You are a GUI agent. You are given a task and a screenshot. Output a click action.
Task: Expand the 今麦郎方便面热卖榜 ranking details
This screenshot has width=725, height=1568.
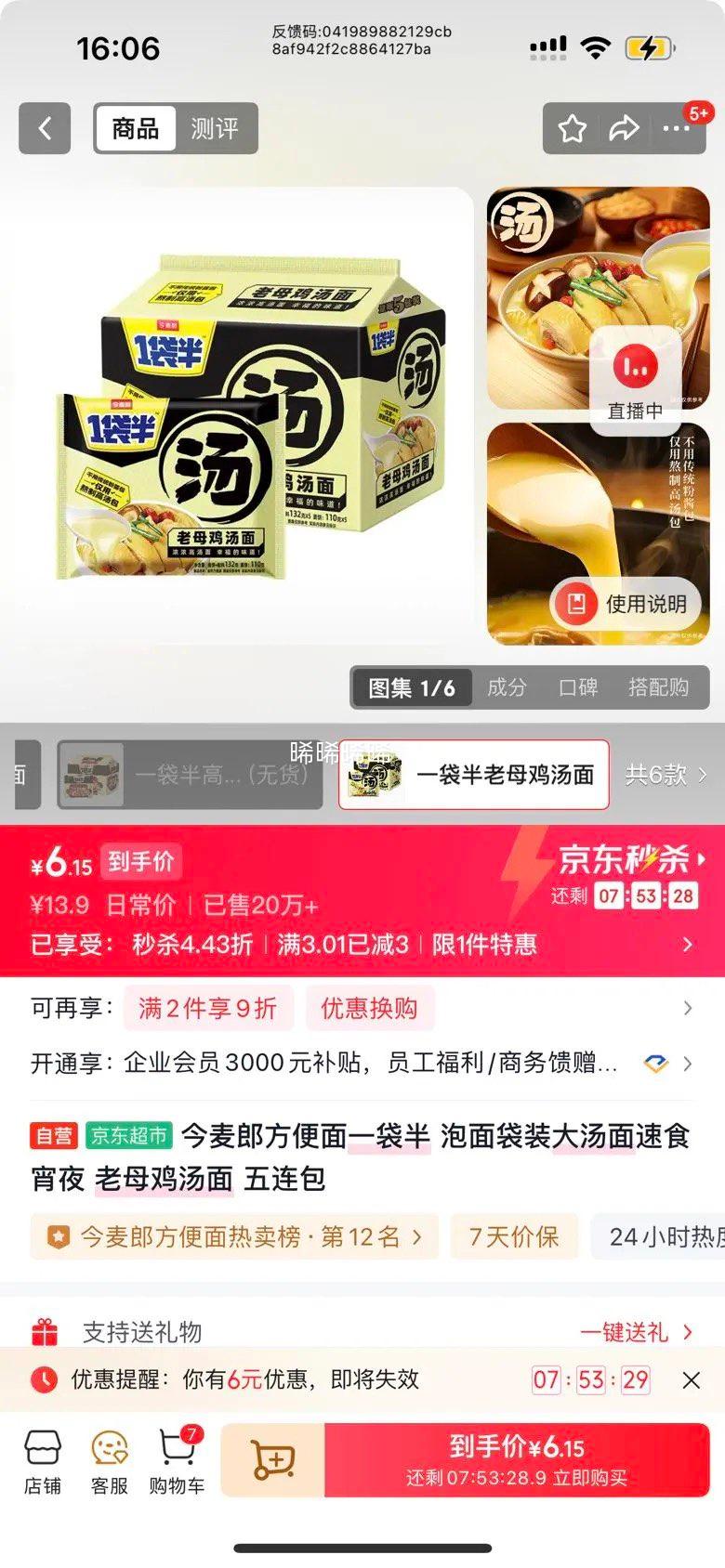click(x=232, y=1236)
